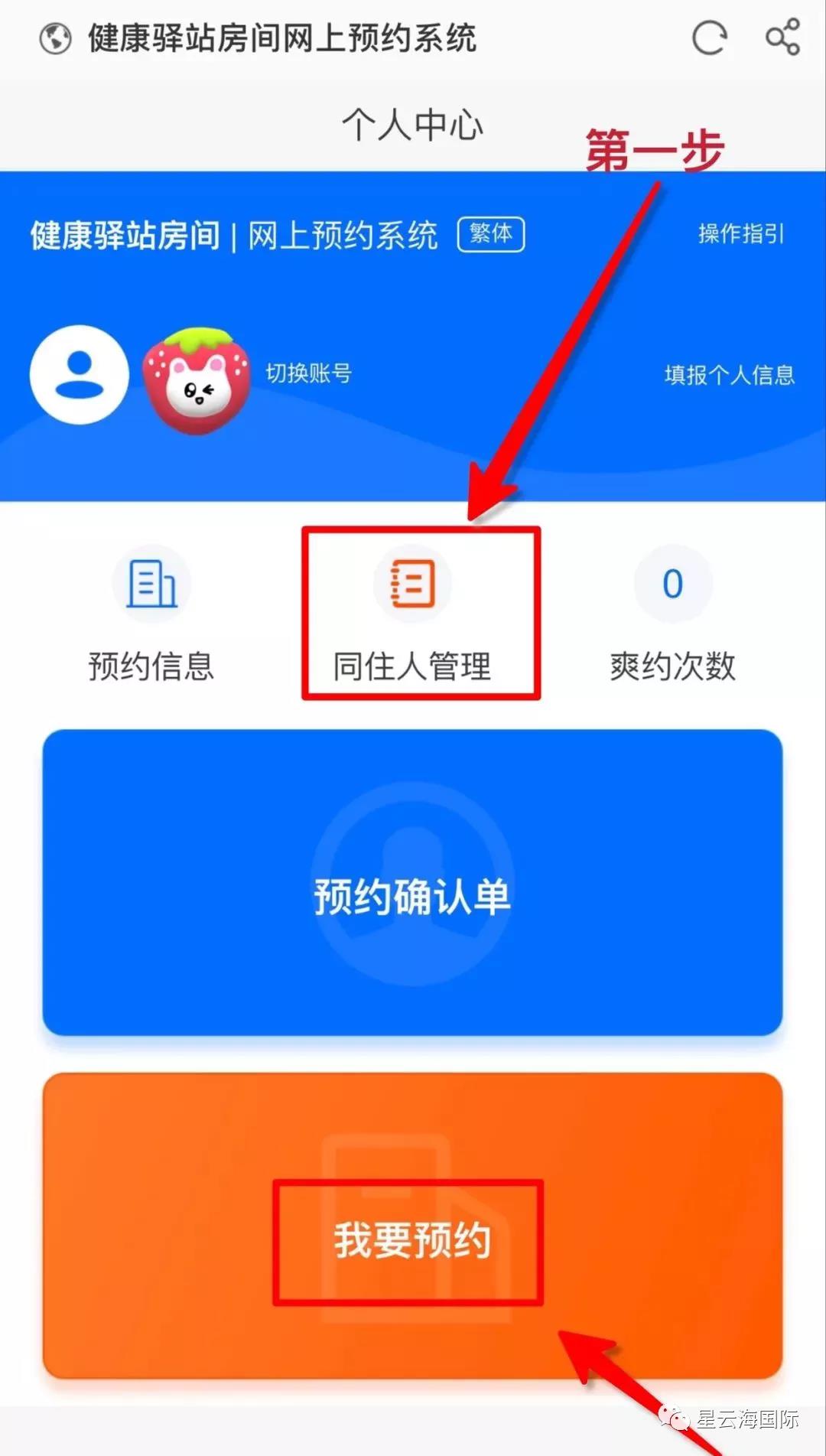Open the 预约确认单 card
This screenshot has width=826, height=1456.
(412, 882)
